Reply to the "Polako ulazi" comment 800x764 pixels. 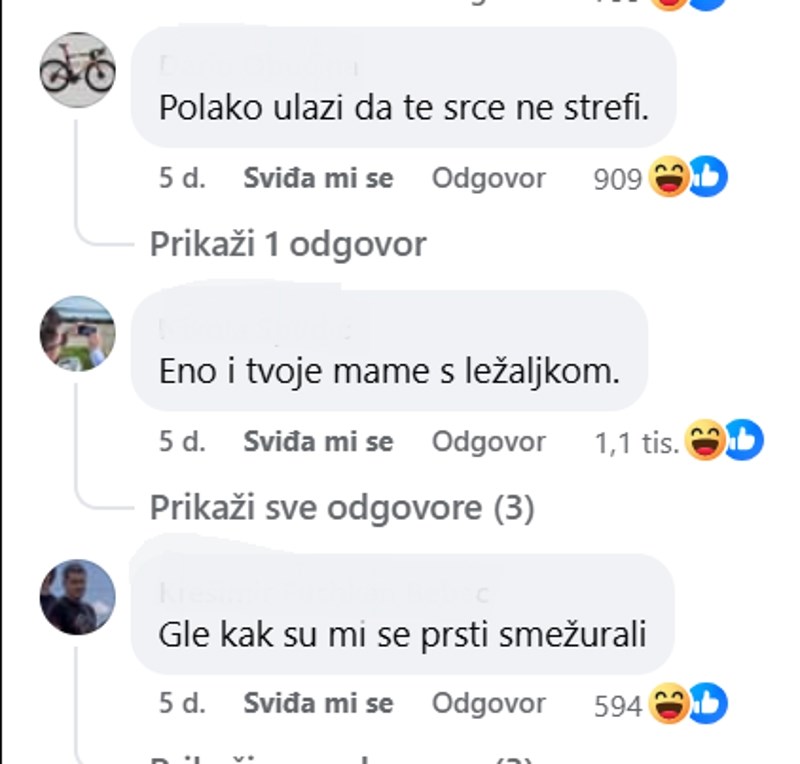[488, 178]
